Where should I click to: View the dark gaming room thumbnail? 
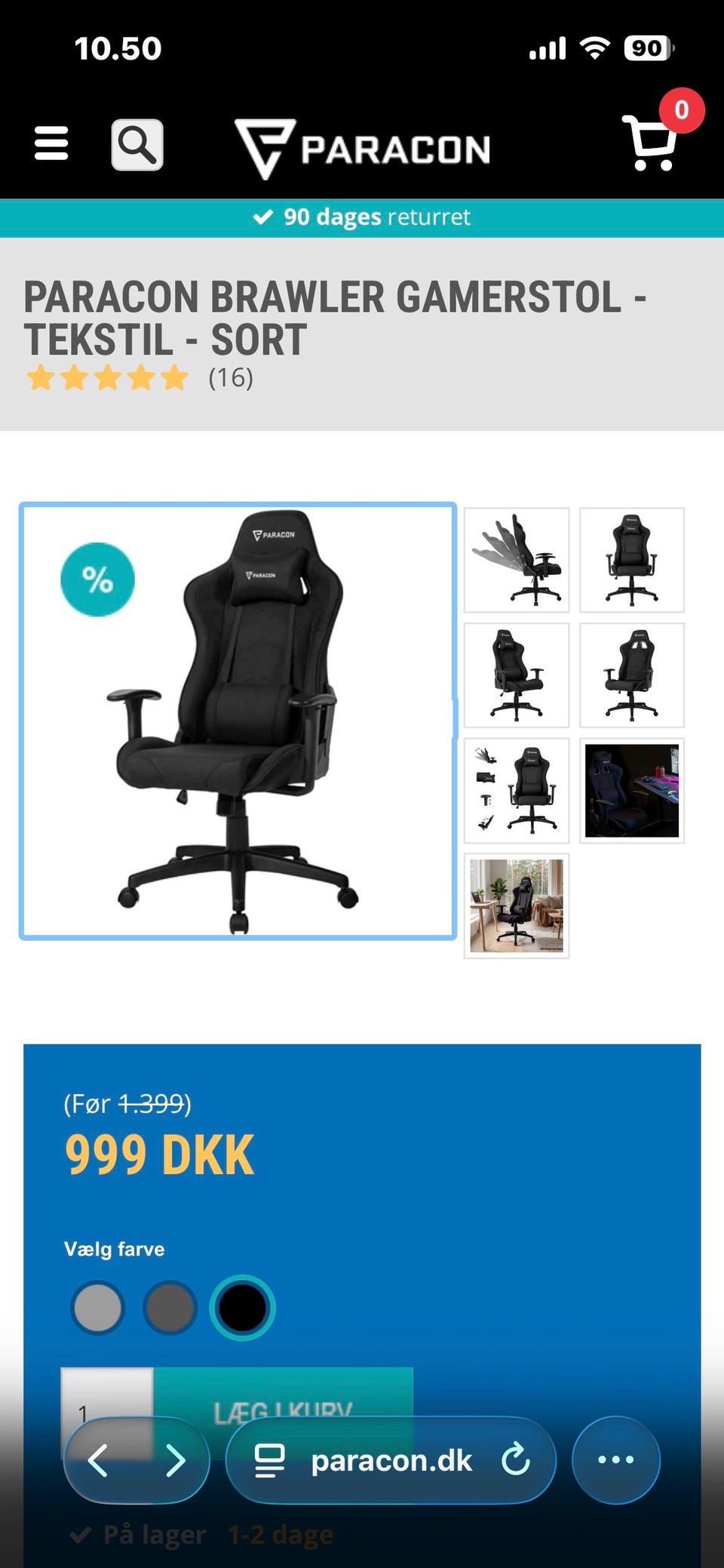pos(632,791)
